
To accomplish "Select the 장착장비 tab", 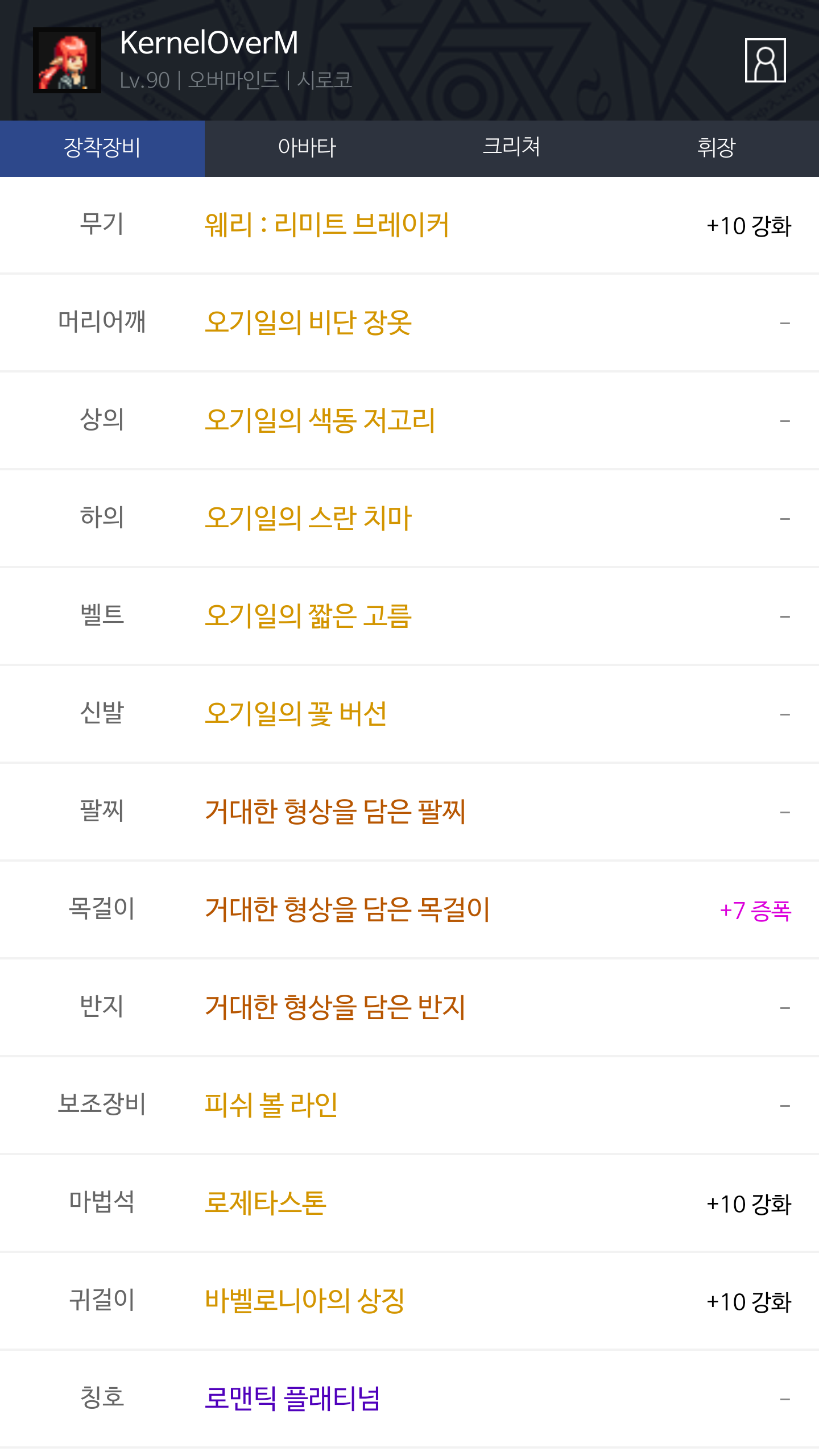I will (x=102, y=148).
